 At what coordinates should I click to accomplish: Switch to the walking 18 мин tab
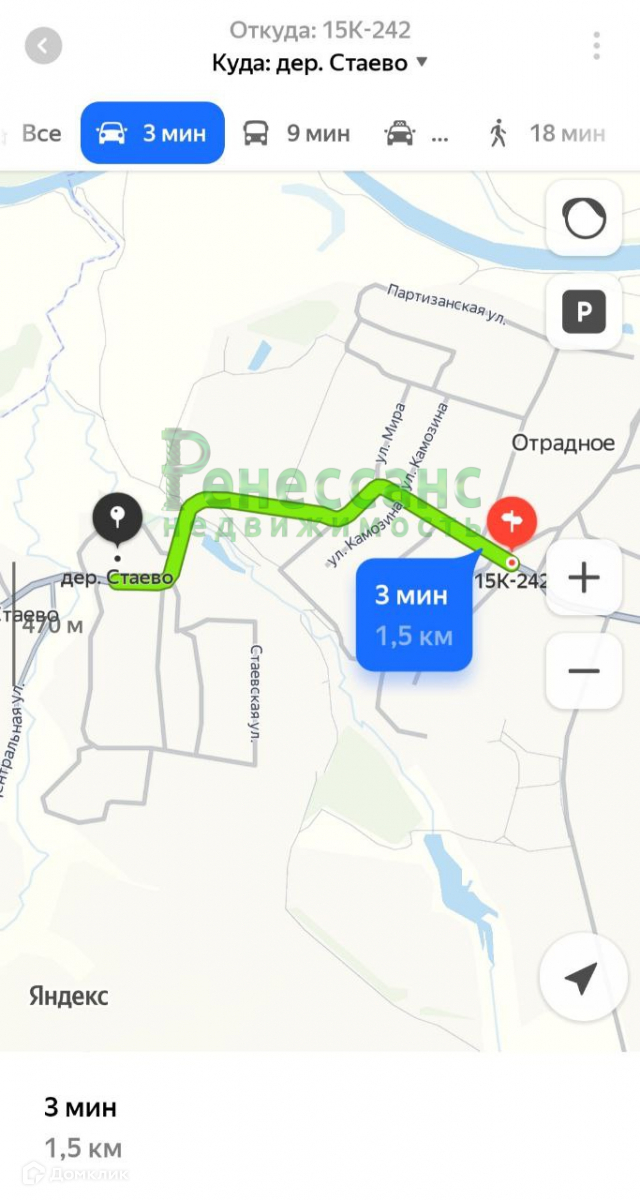(x=548, y=133)
